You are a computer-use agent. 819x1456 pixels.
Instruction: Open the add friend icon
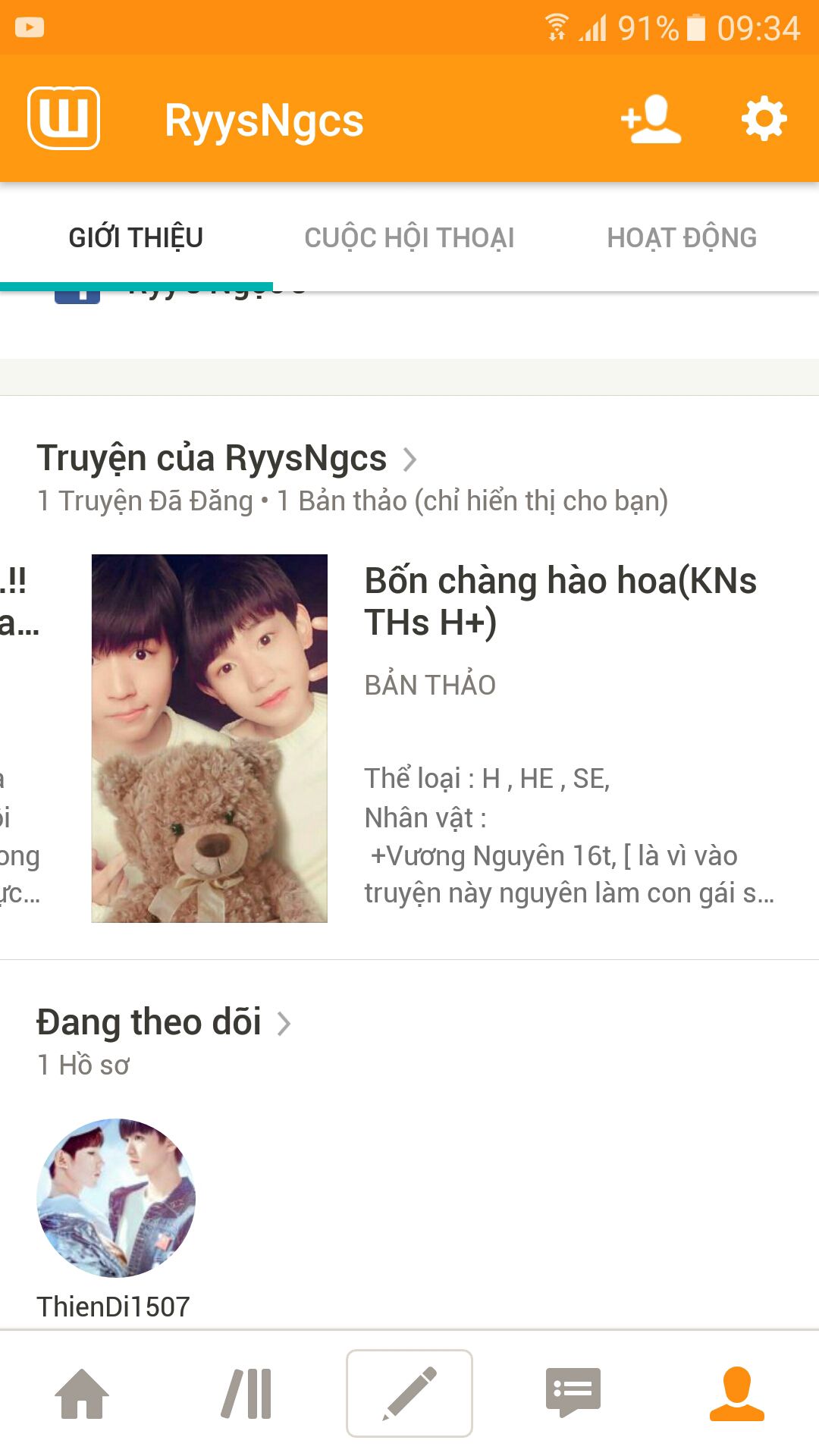(x=651, y=119)
